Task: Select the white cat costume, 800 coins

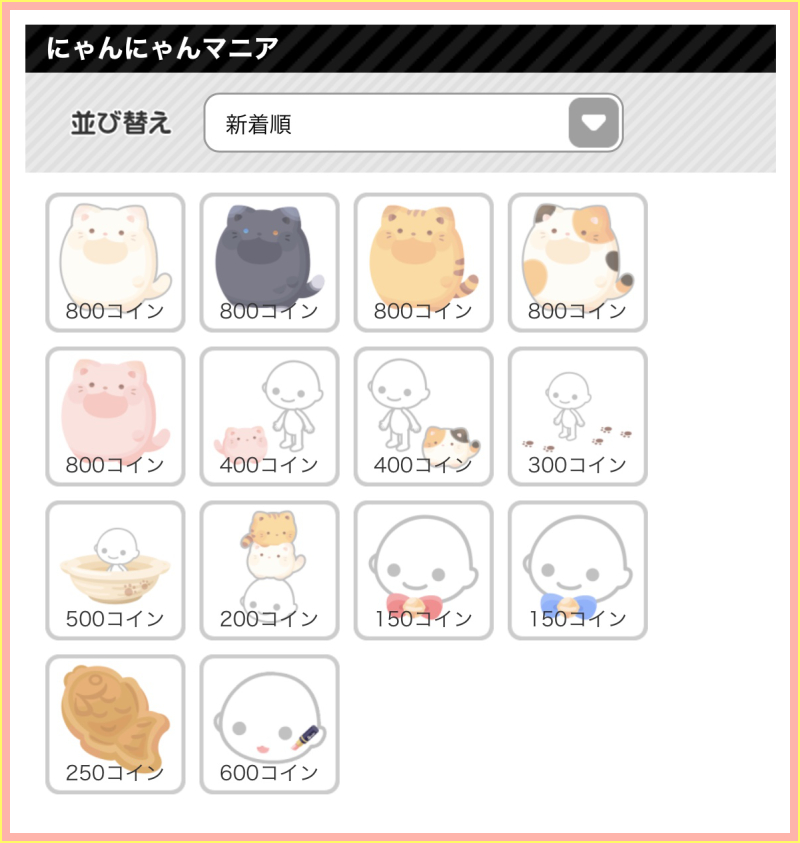Action: tap(115, 262)
